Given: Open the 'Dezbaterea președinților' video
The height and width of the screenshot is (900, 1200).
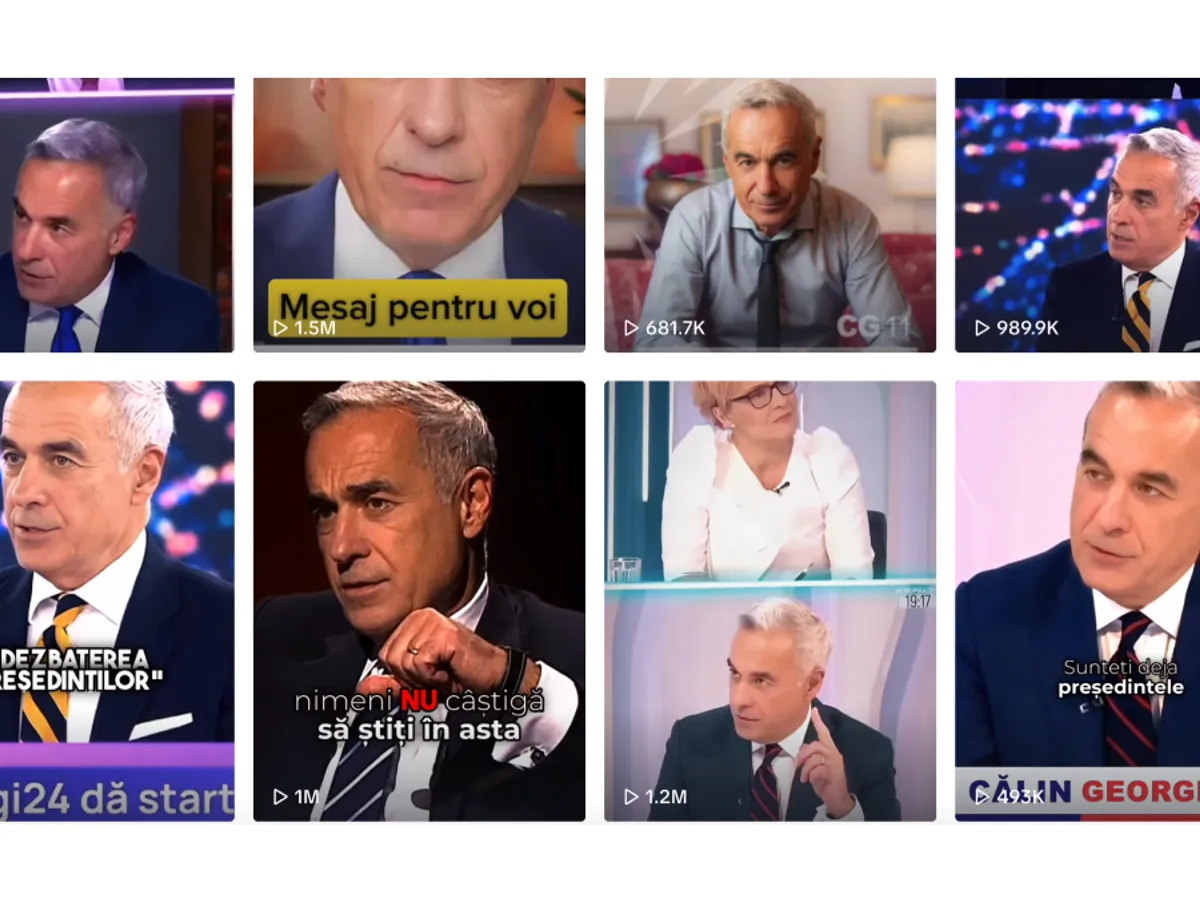Looking at the screenshot, I should click(x=117, y=600).
